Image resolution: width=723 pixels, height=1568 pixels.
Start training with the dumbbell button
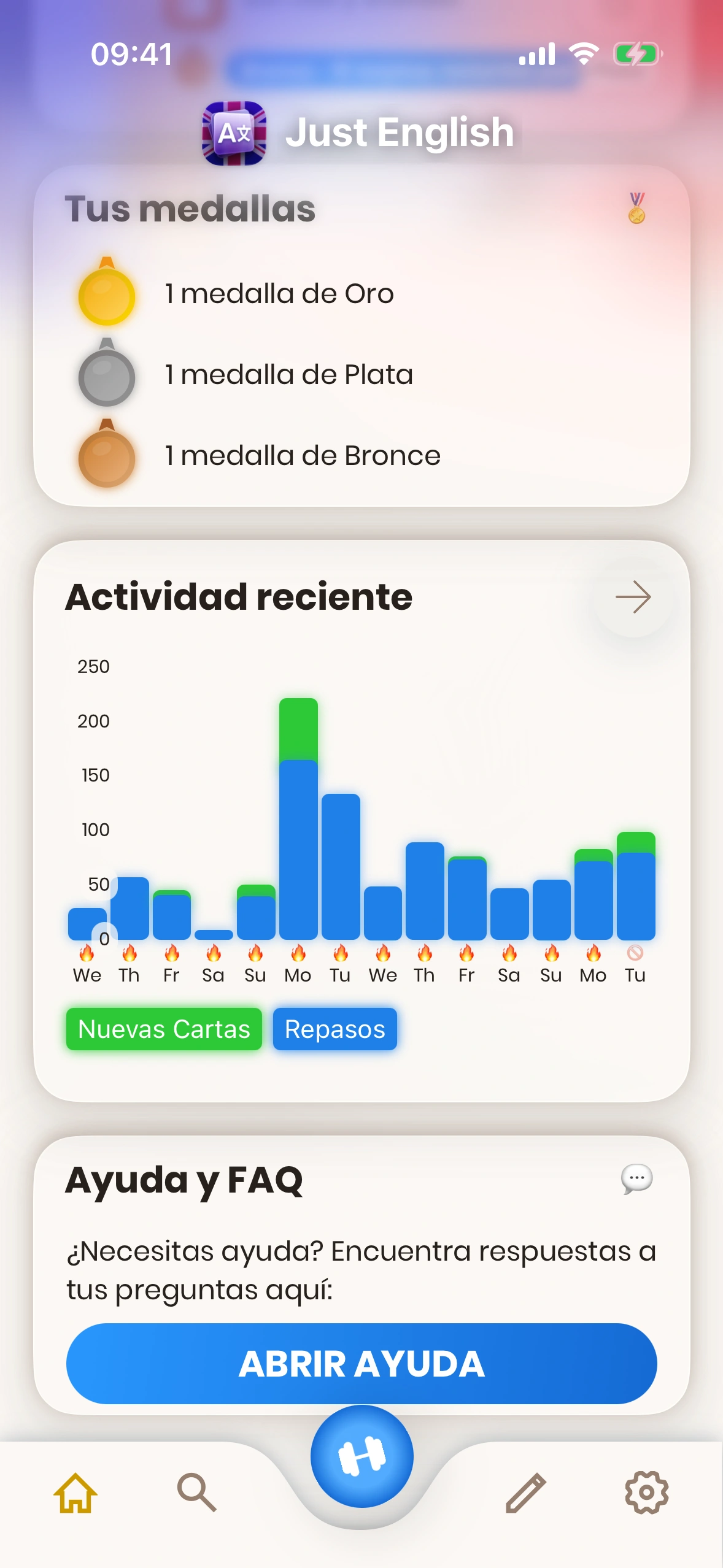point(361,1456)
